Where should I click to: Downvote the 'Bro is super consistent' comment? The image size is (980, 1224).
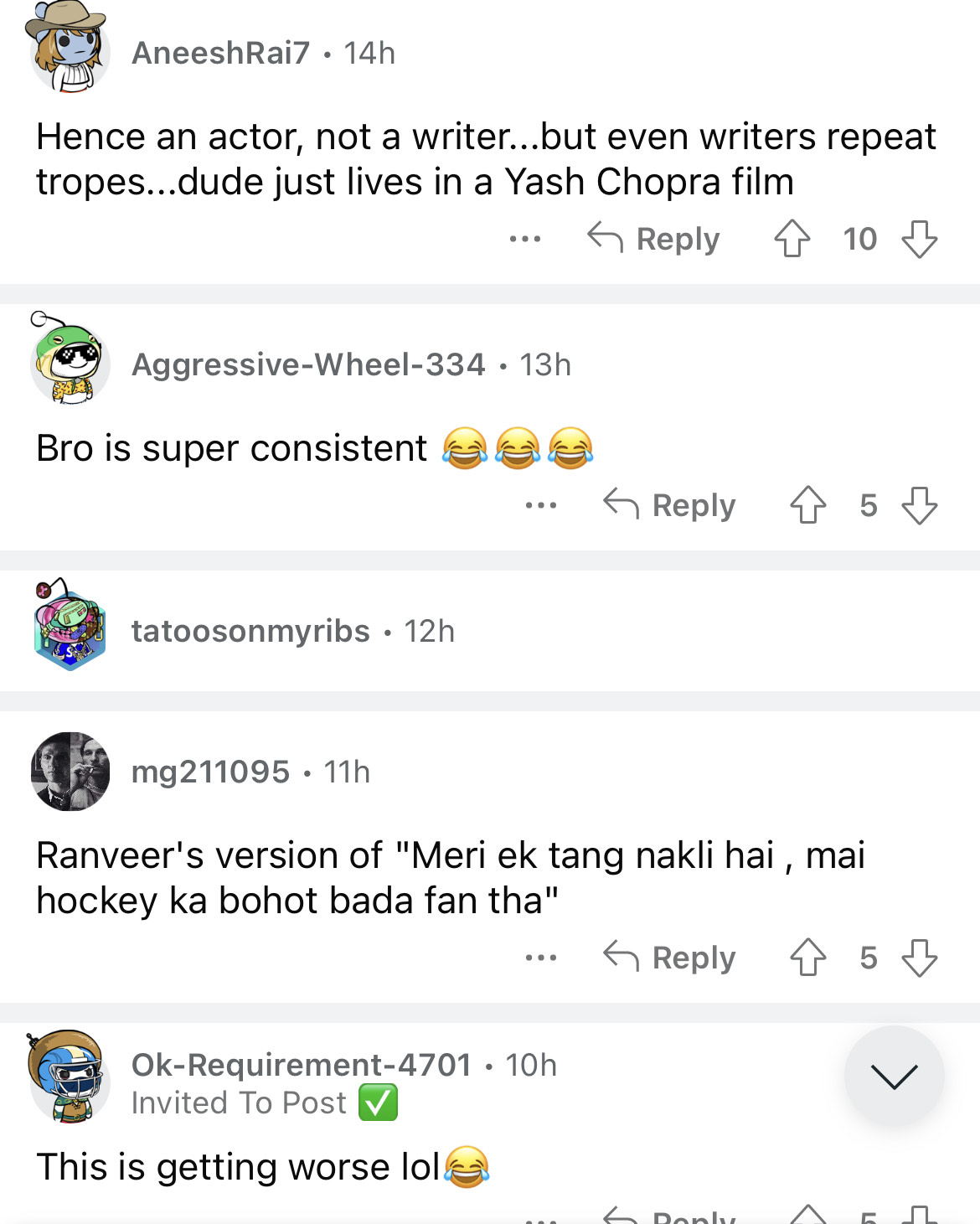pyautogui.click(x=919, y=505)
